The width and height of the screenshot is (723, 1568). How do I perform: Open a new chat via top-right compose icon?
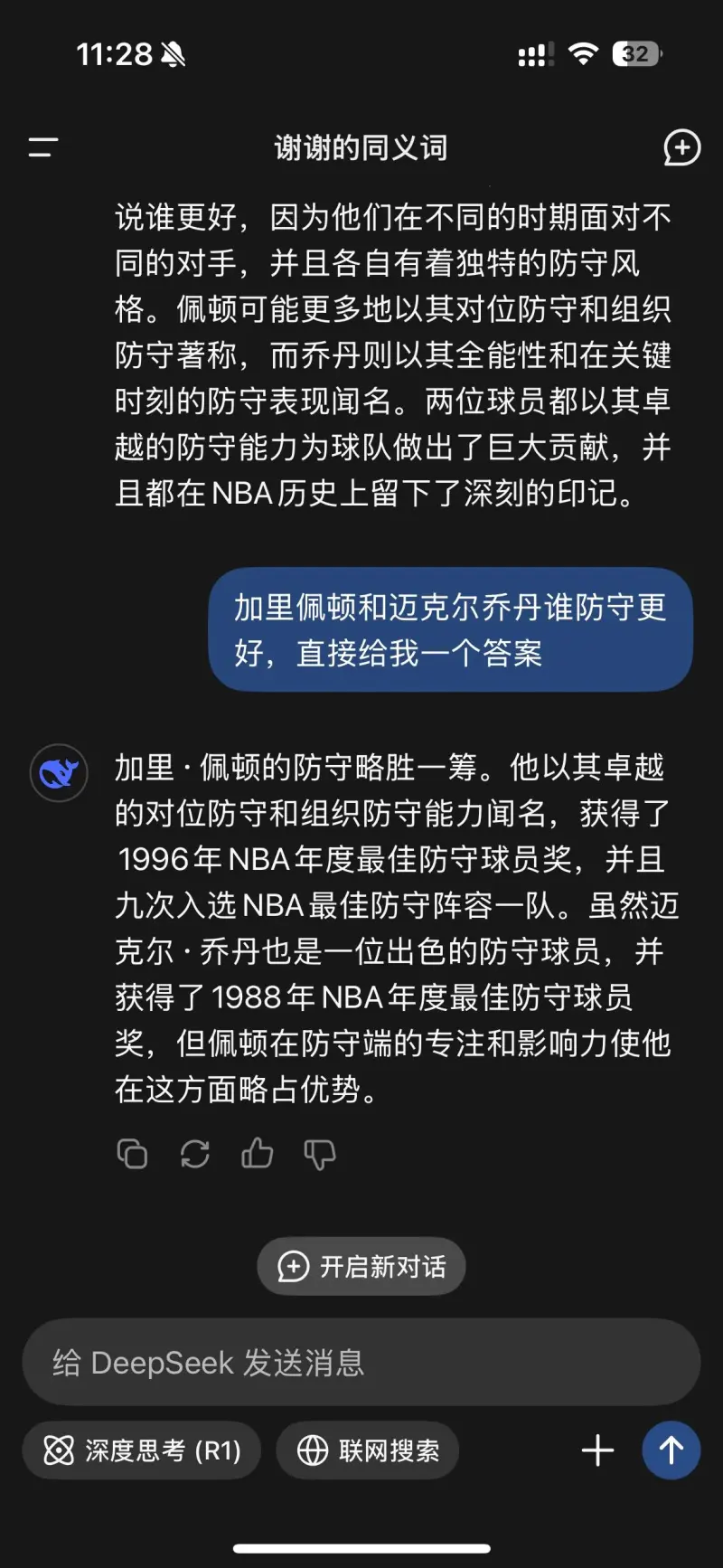tap(682, 148)
